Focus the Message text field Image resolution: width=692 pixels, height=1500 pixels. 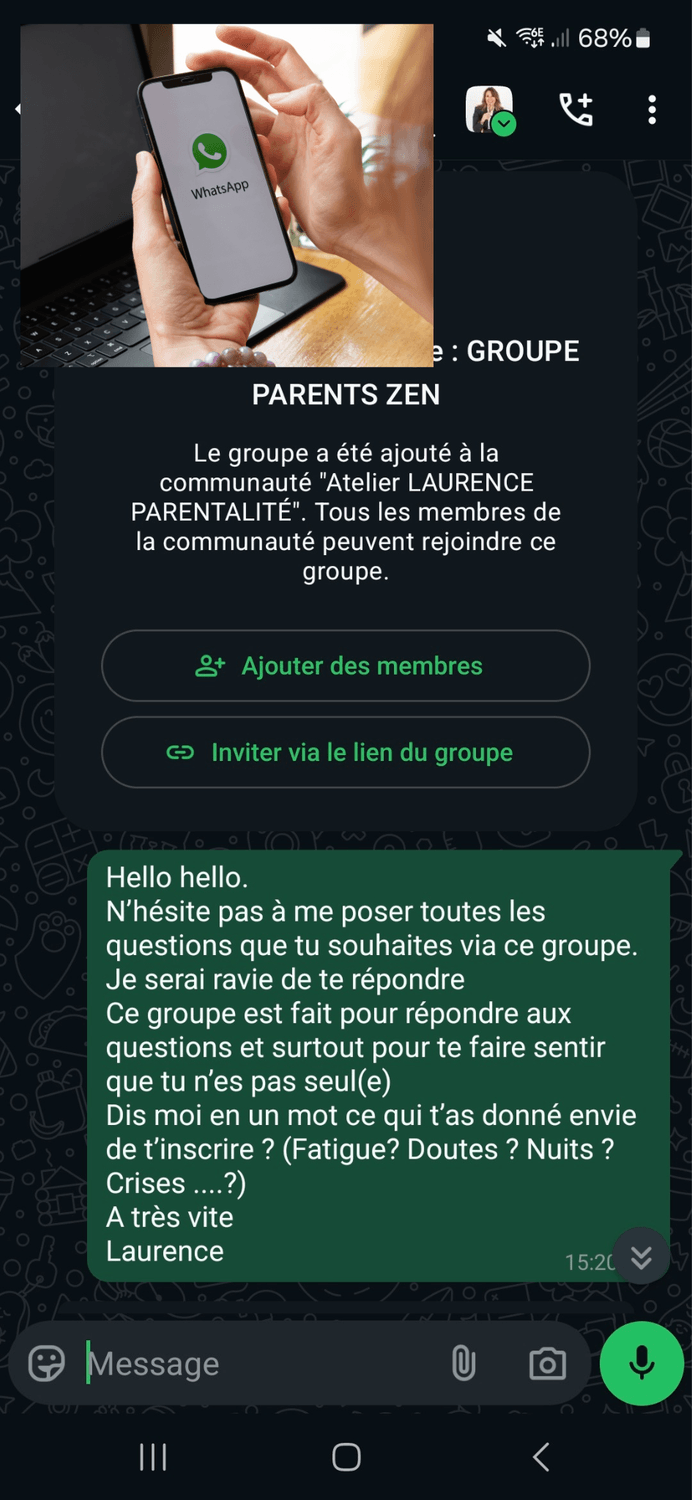260,1364
